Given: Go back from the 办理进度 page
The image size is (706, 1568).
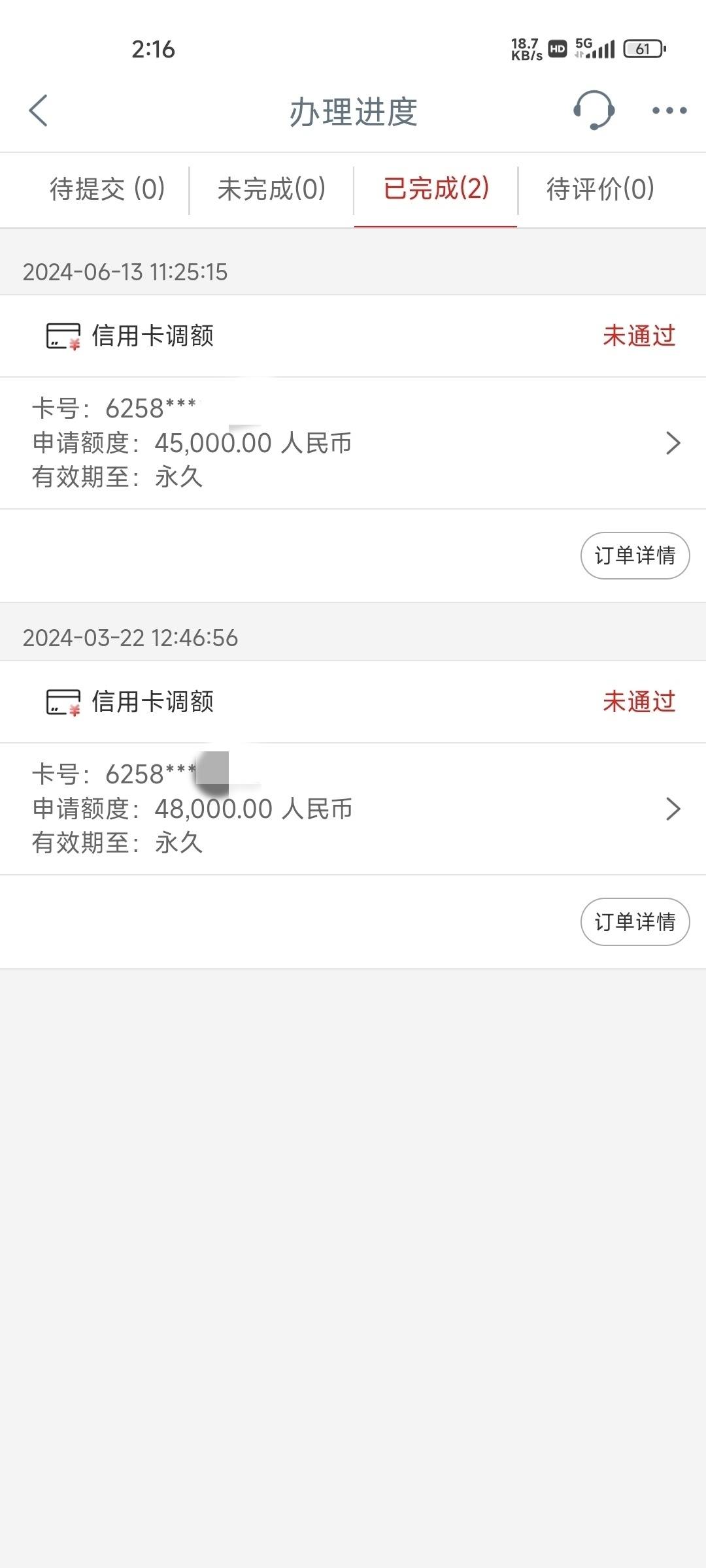Looking at the screenshot, I should coord(39,110).
